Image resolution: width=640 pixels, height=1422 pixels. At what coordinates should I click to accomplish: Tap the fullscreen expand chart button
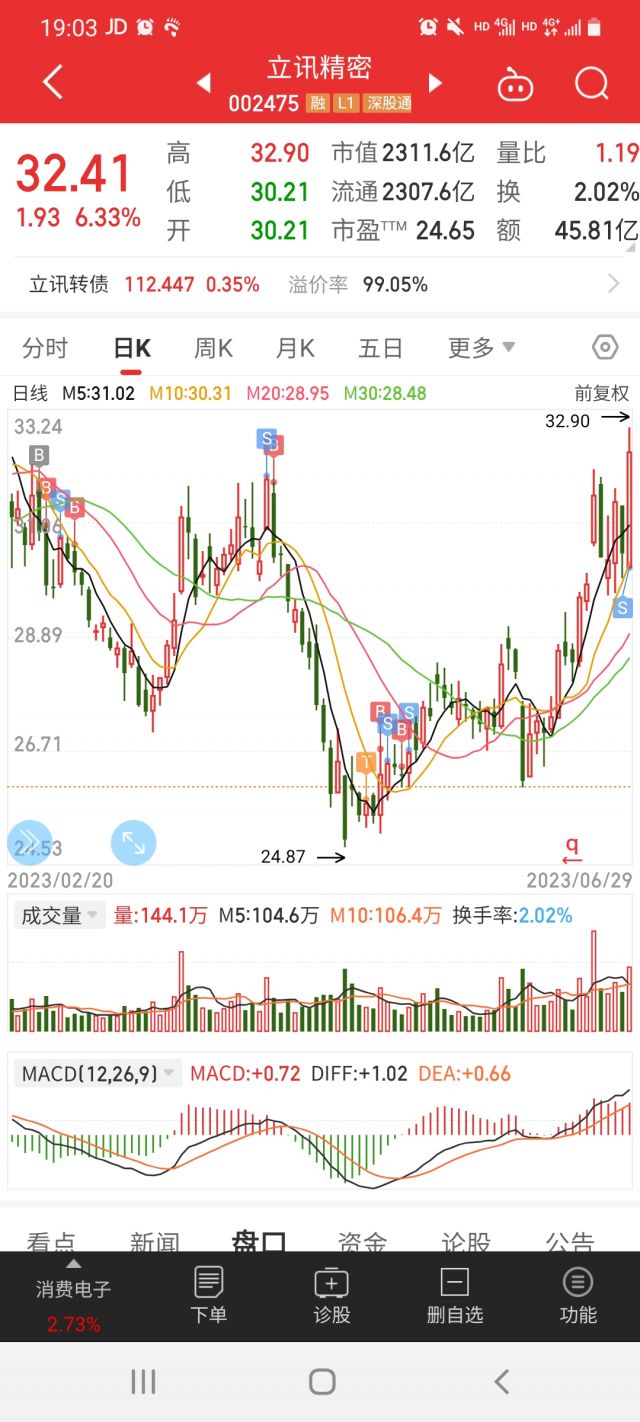(133, 842)
